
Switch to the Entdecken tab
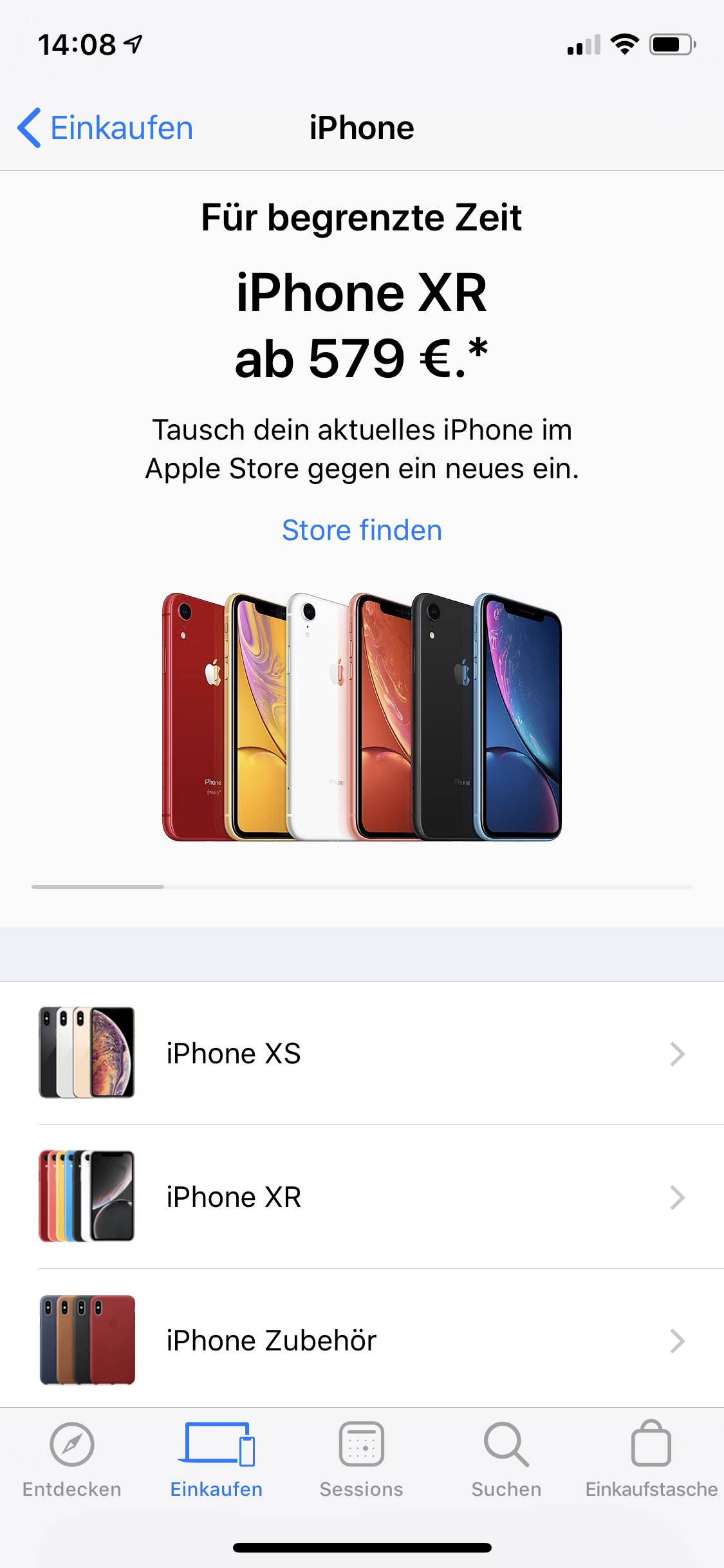72,1460
